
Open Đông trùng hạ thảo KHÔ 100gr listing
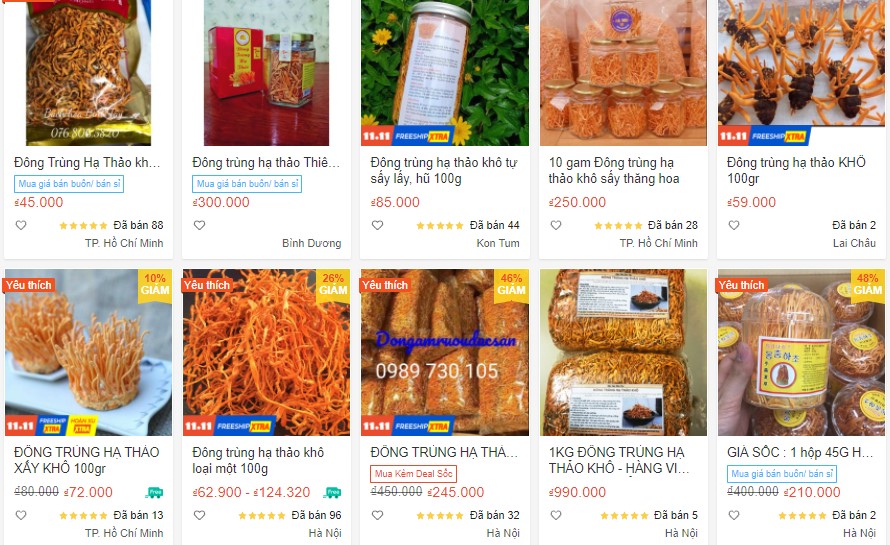pos(800,170)
